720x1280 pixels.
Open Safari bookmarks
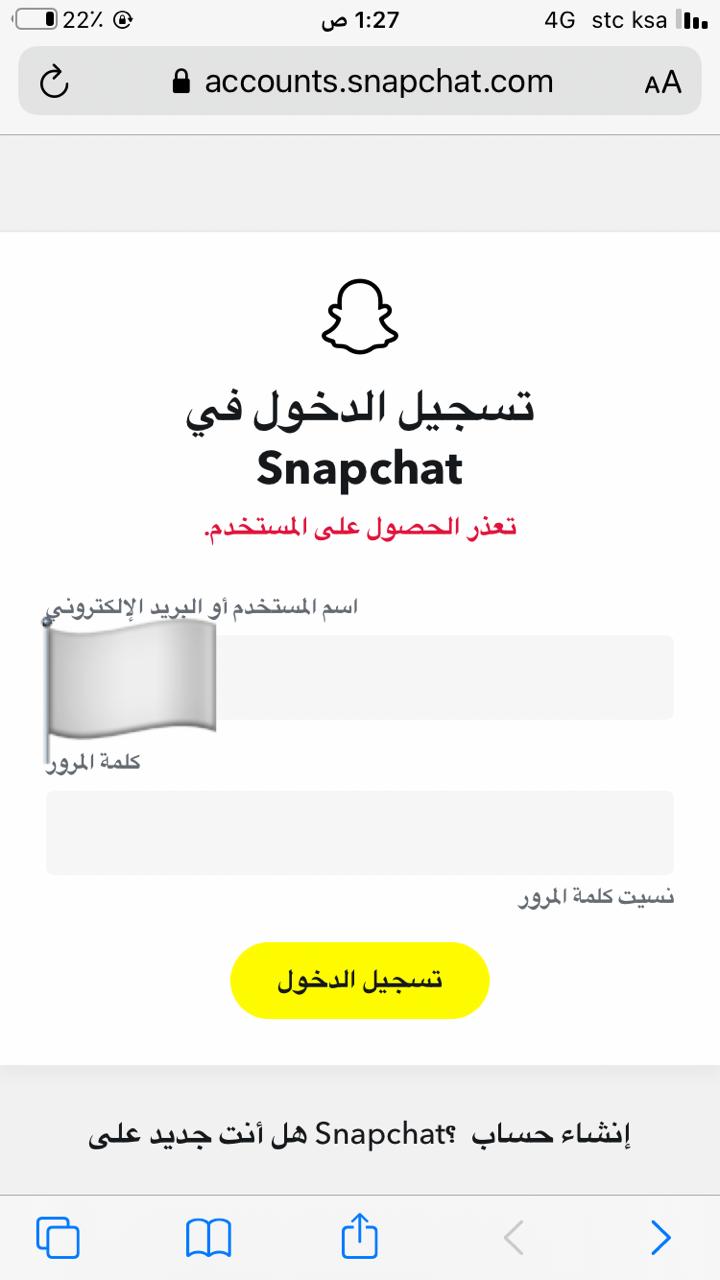(x=208, y=1238)
